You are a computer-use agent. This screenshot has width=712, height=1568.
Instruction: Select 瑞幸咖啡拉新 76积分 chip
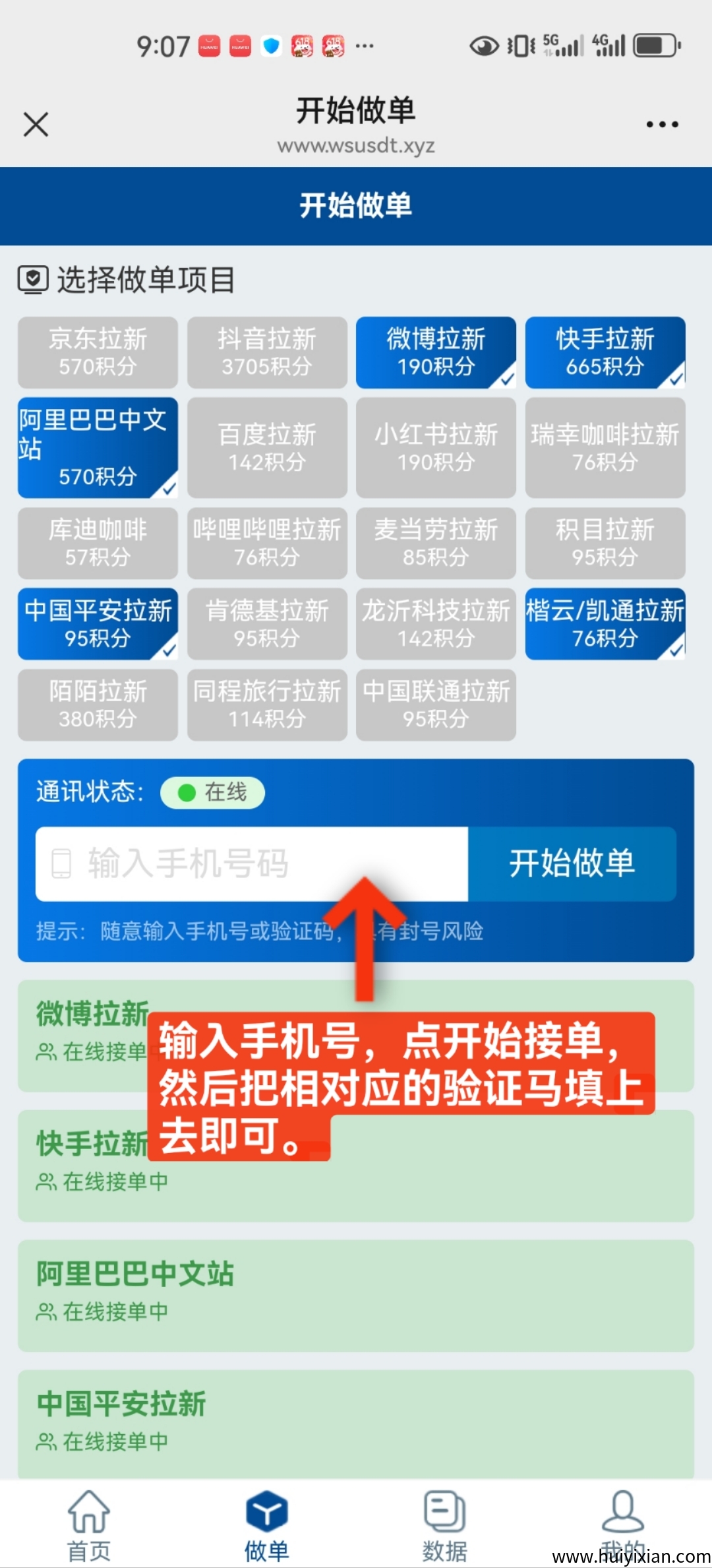[605, 447]
